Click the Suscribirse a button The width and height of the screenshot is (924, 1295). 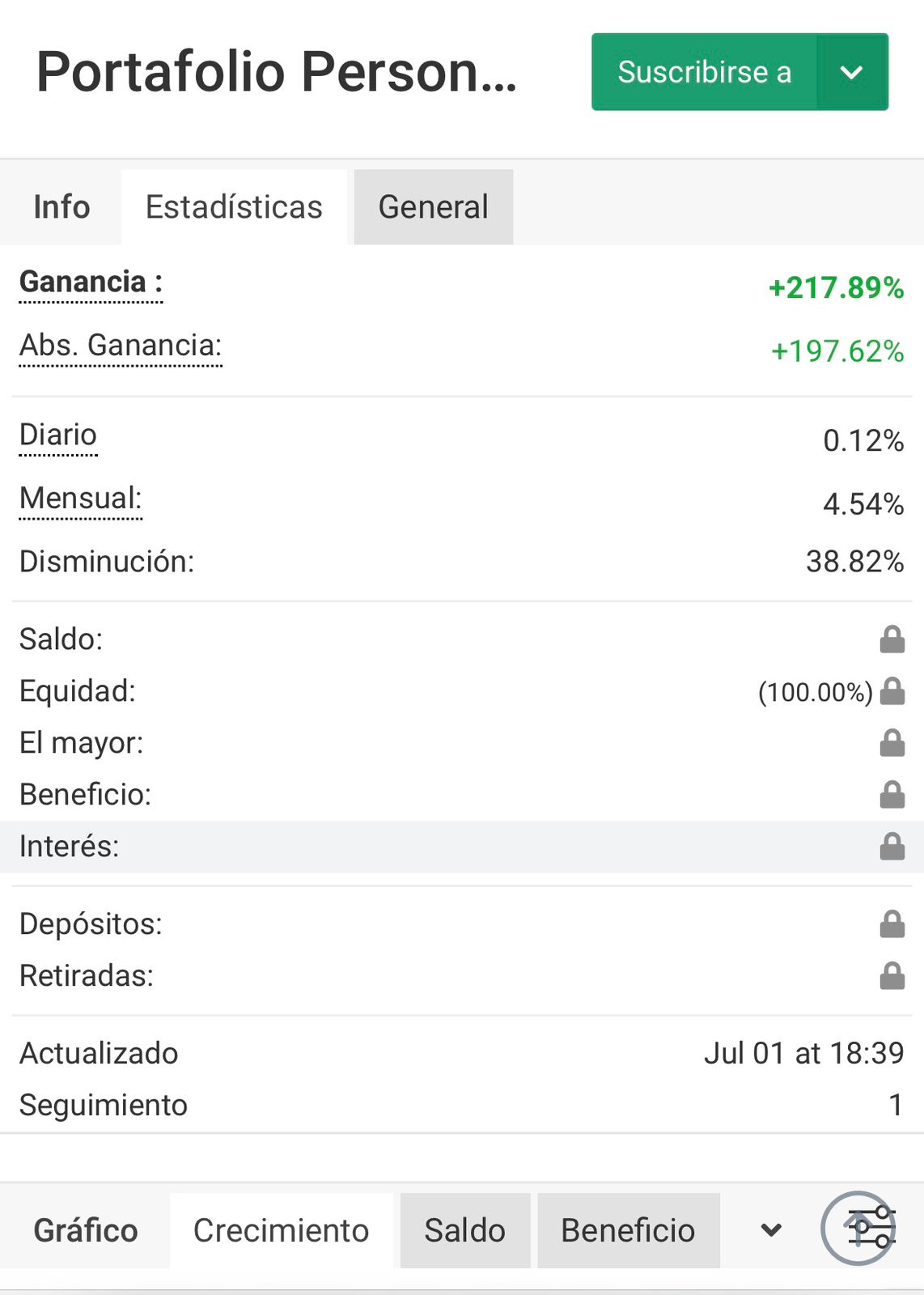click(705, 73)
